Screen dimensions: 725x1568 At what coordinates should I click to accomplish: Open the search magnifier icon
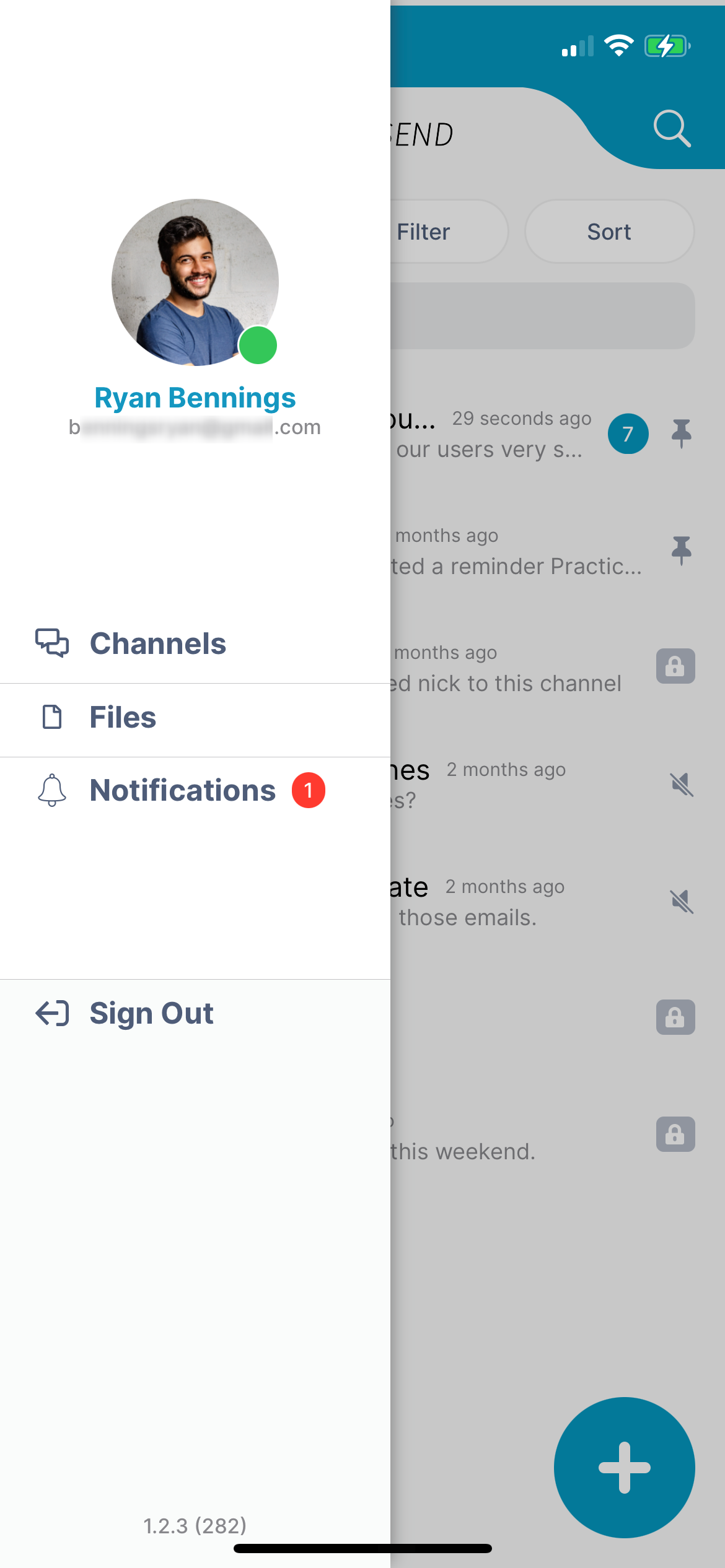(672, 129)
